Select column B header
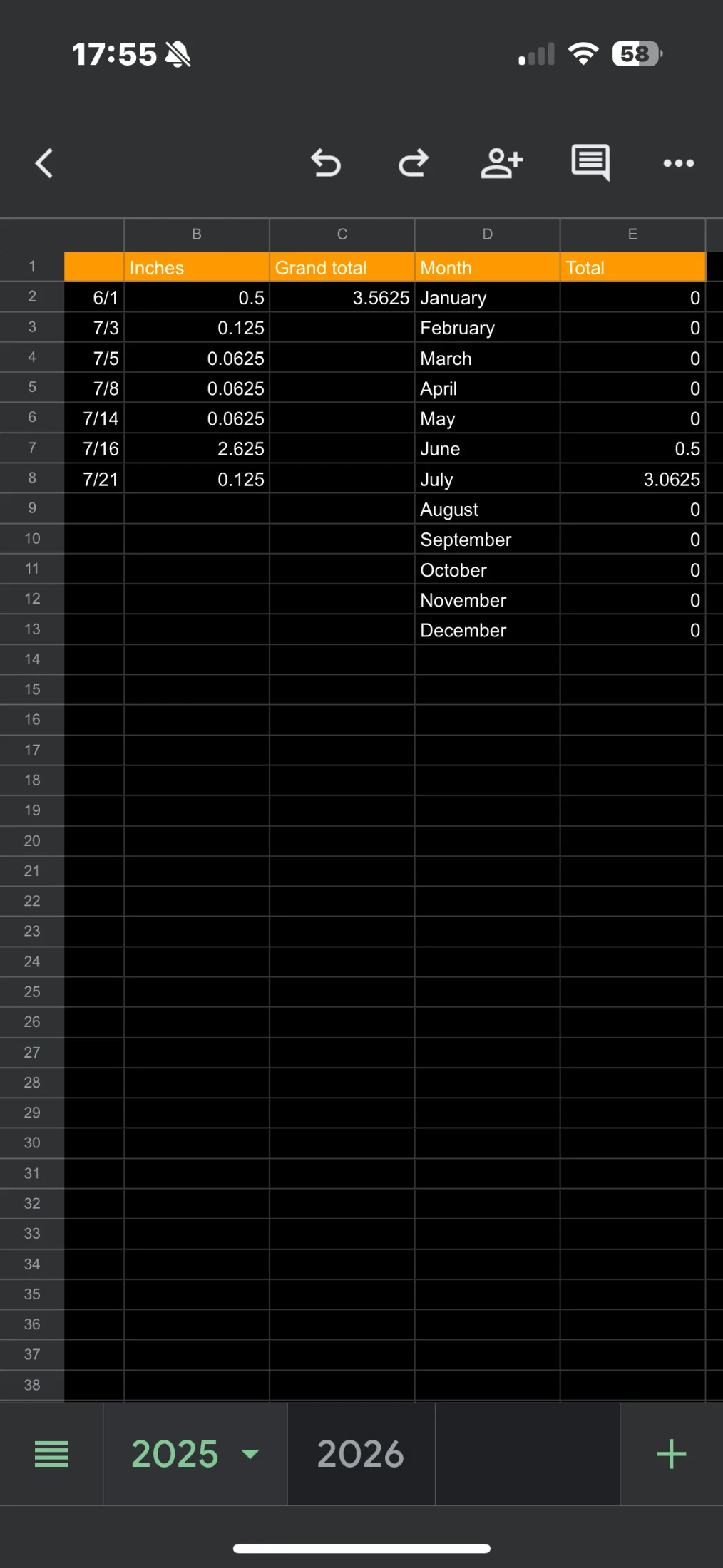This screenshot has height=1568, width=723. [197, 234]
